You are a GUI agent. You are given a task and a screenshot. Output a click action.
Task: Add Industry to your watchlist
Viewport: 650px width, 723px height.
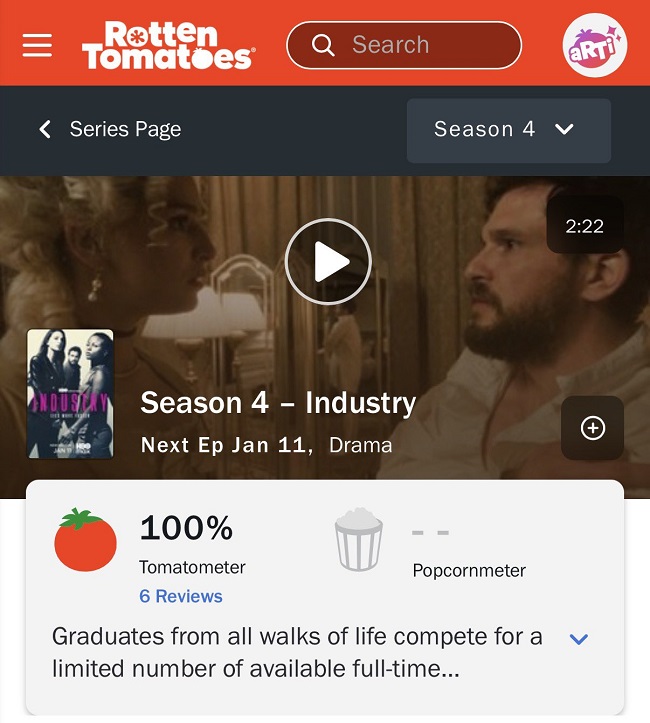592,428
